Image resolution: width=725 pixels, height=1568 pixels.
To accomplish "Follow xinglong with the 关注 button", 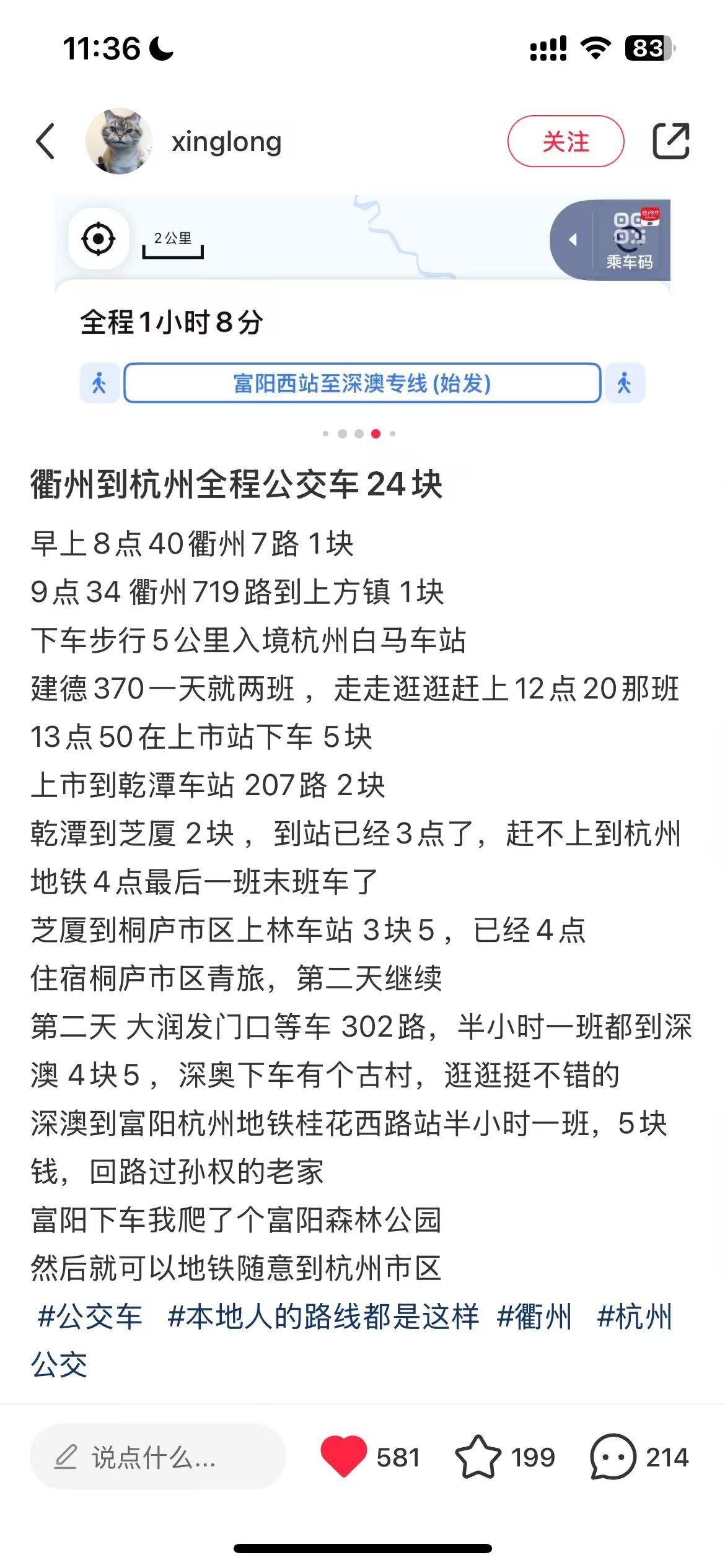I will coord(565,141).
